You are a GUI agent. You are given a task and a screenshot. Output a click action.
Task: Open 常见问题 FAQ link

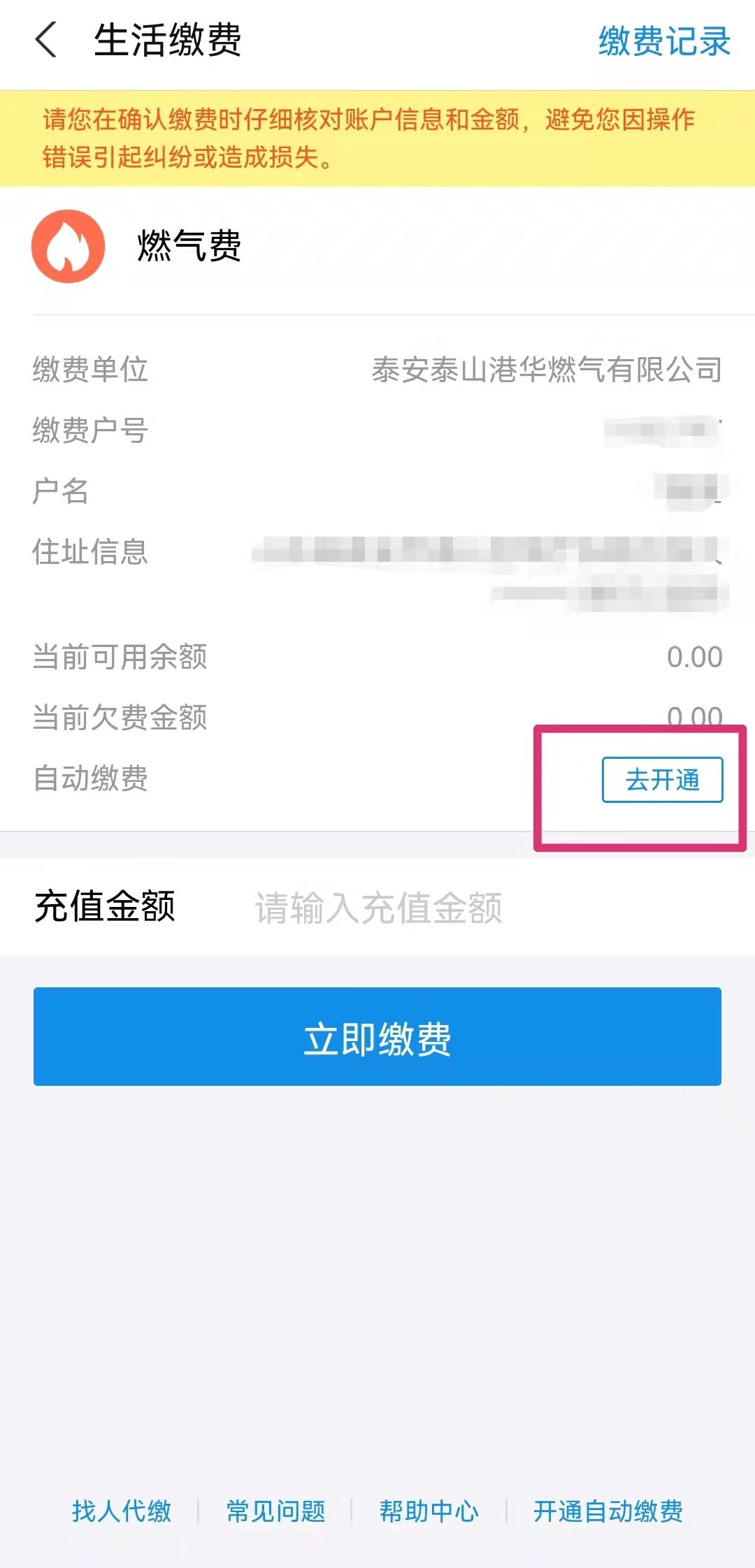point(275,1511)
